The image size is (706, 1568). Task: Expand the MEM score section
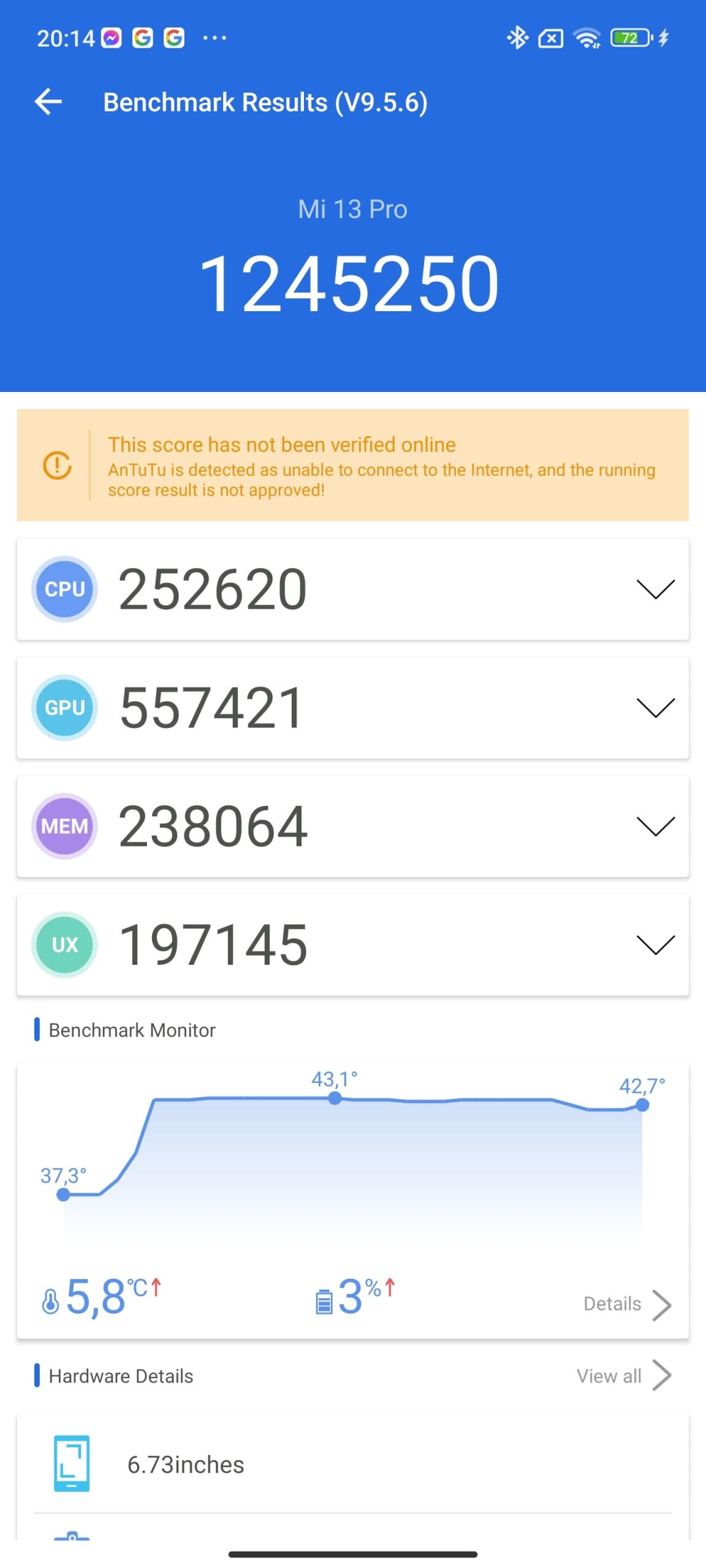(x=655, y=826)
